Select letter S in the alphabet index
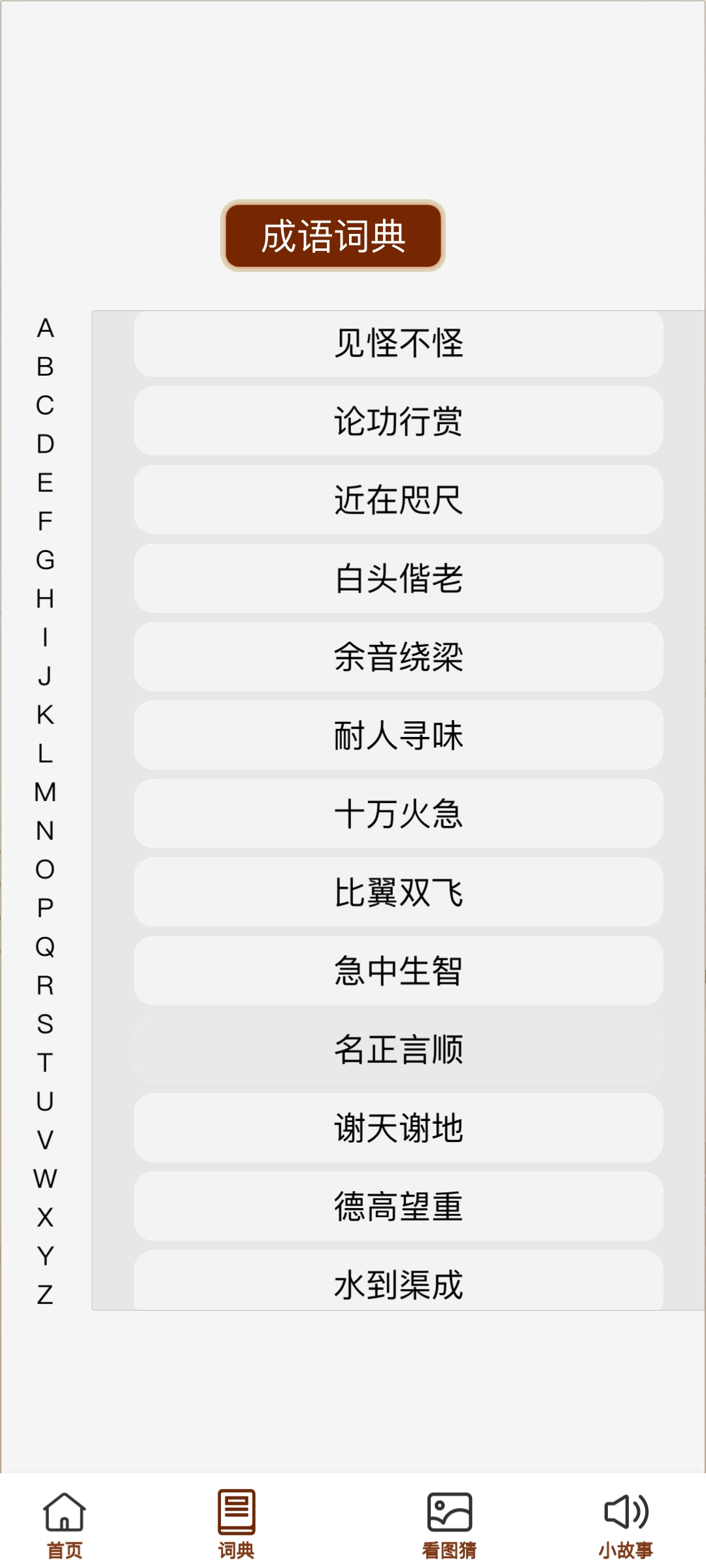706x1568 pixels. click(x=45, y=1024)
